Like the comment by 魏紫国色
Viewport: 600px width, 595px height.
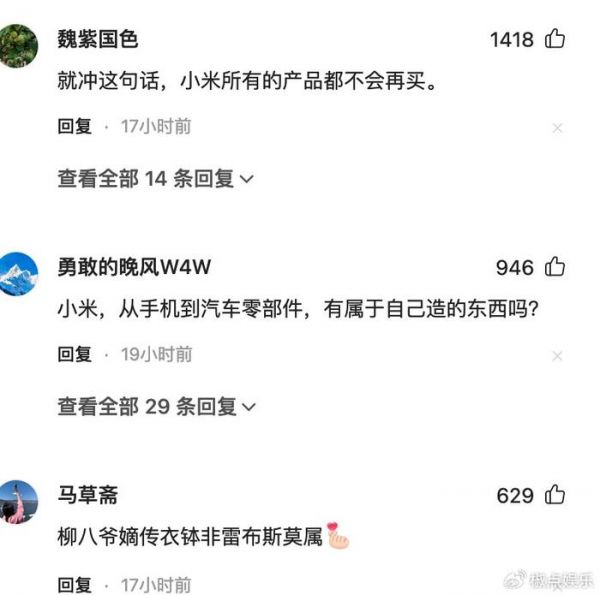555,40
